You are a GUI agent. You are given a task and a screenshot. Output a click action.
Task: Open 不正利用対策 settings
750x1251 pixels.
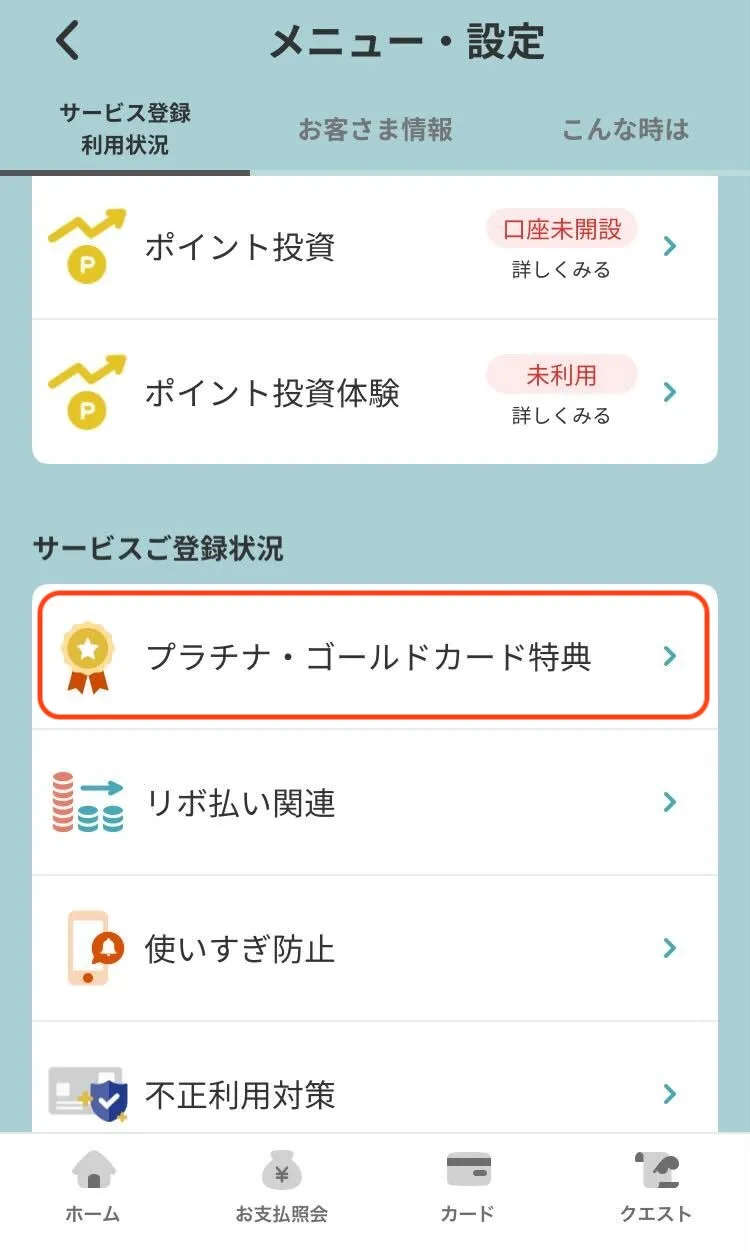(x=375, y=1094)
